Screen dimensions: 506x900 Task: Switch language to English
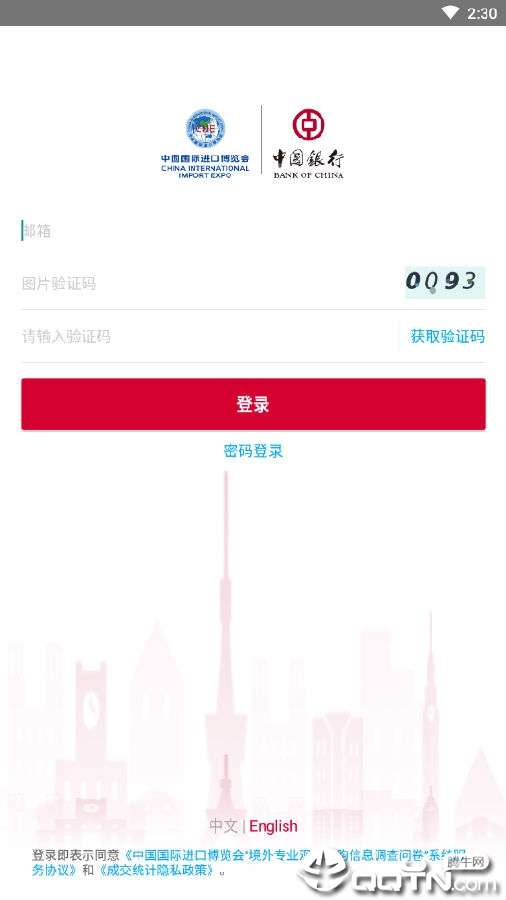click(x=273, y=826)
